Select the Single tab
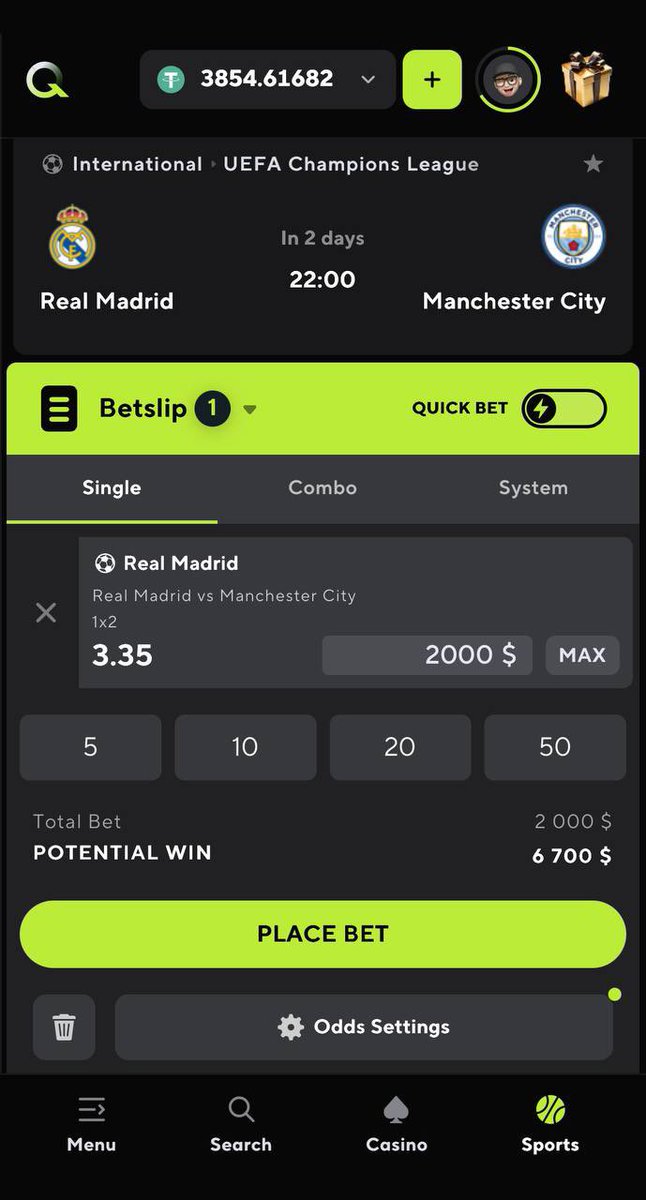 click(112, 488)
